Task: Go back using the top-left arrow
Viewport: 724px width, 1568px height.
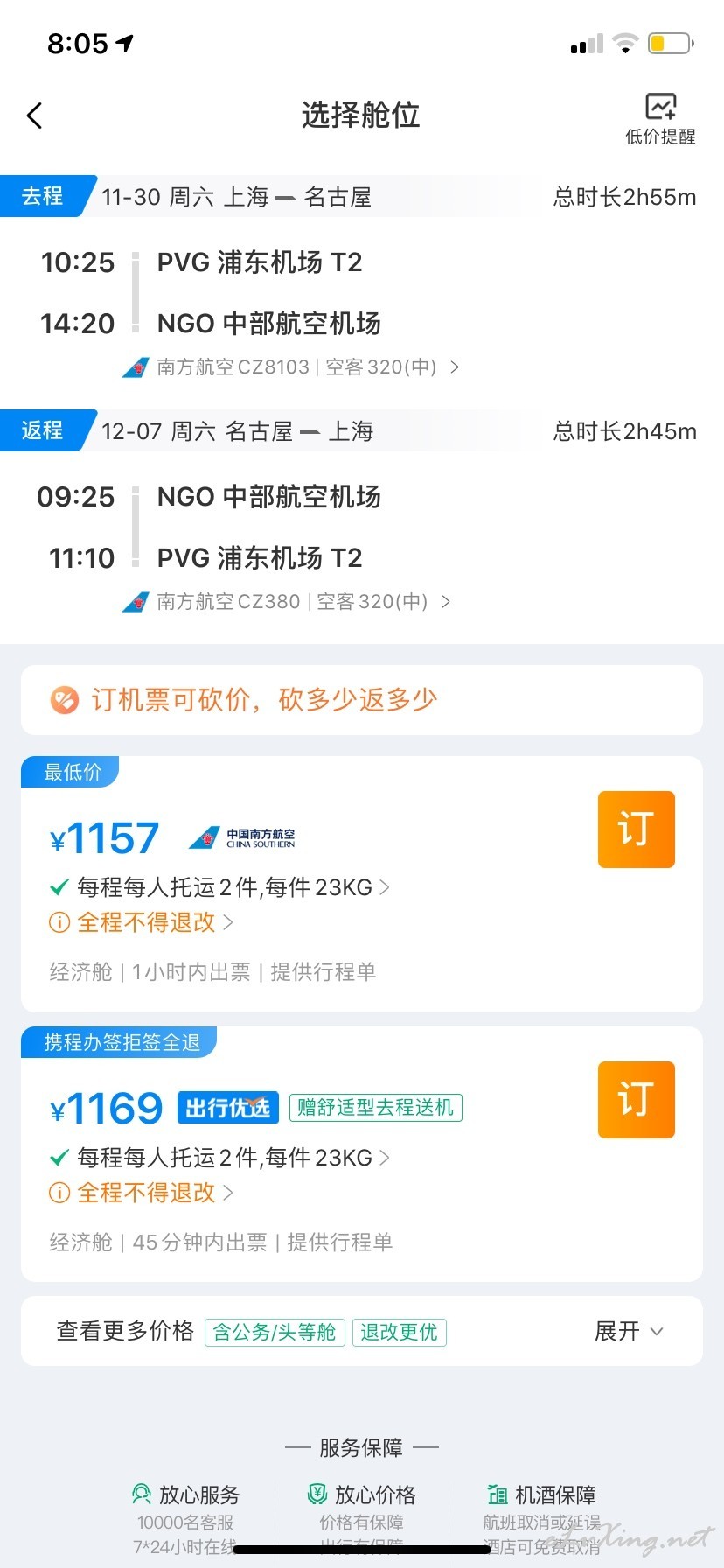Action: tap(35, 115)
